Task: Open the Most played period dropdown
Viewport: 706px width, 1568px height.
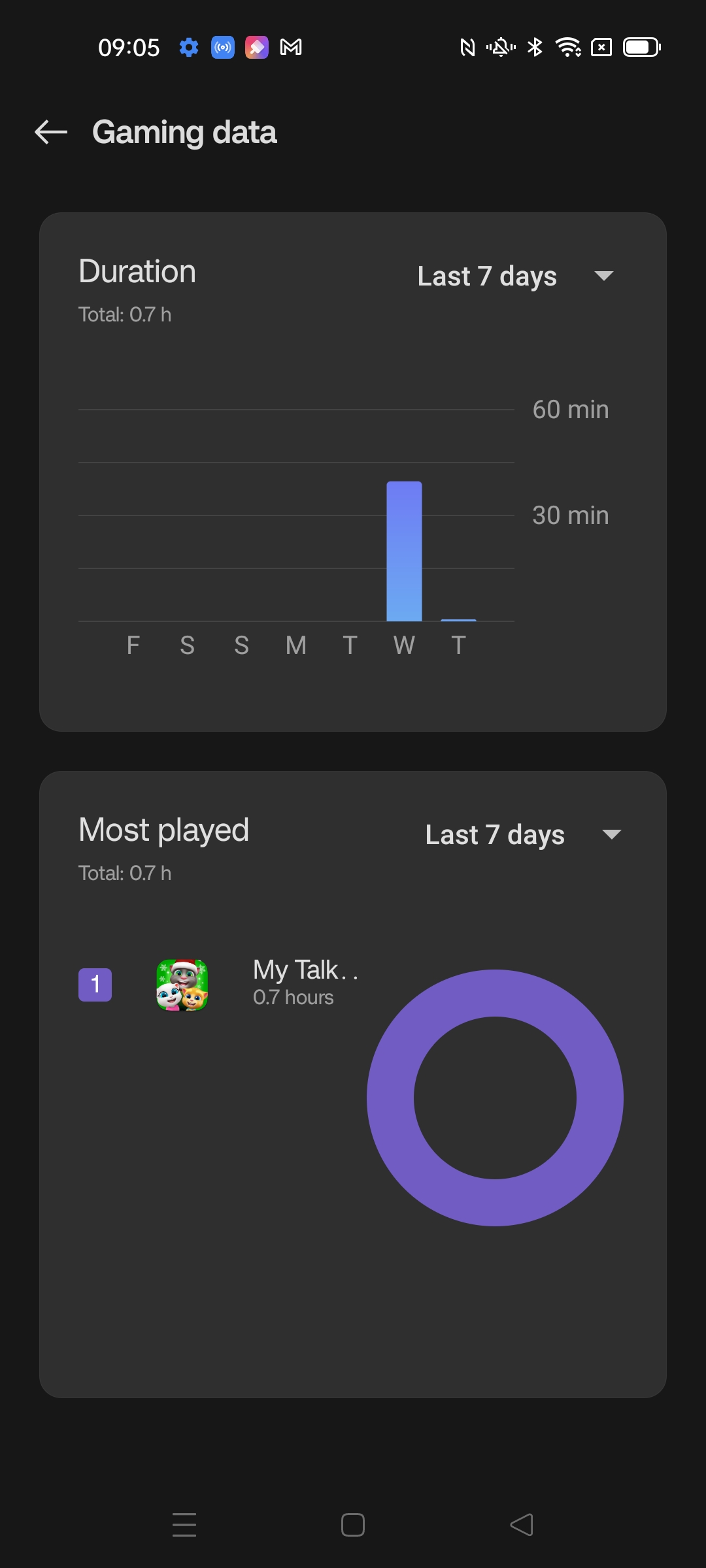Action: (x=523, y=834)
